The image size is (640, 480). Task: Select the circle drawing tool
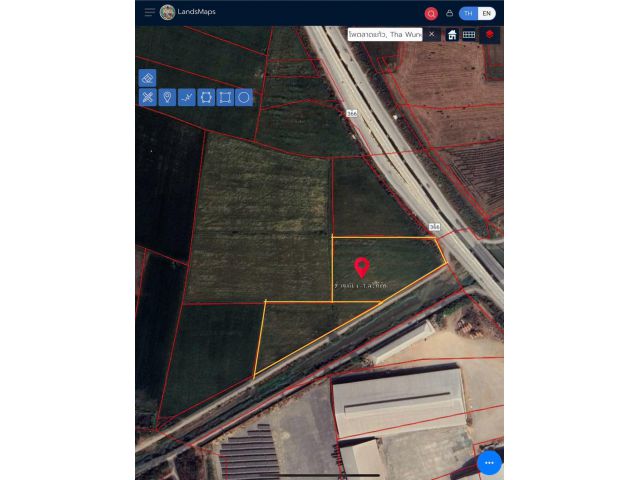click(244, 97)
